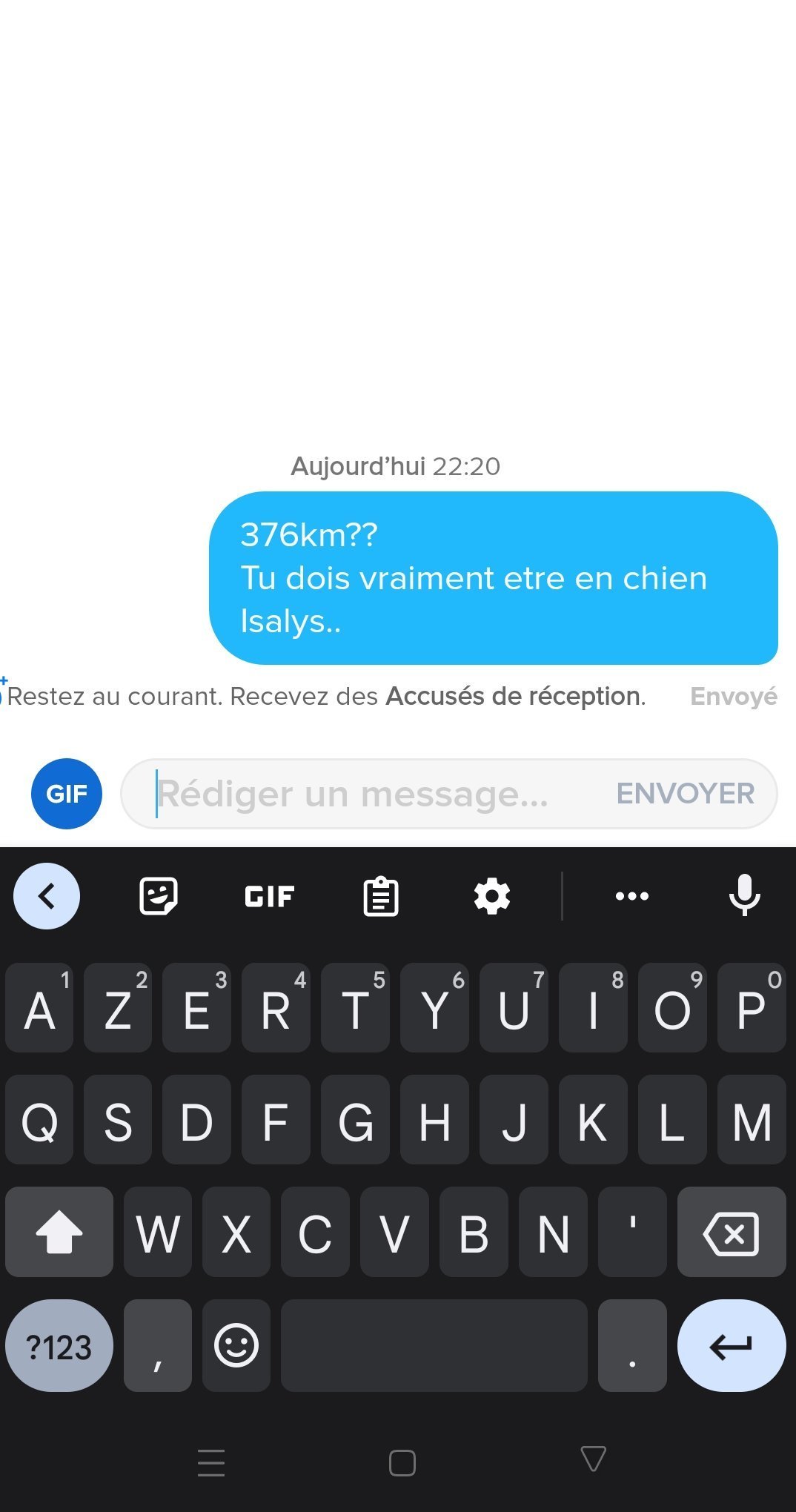The image size is (796, 1512).
Task: Start voice typing with the microphone
Action: coord(744,895)
